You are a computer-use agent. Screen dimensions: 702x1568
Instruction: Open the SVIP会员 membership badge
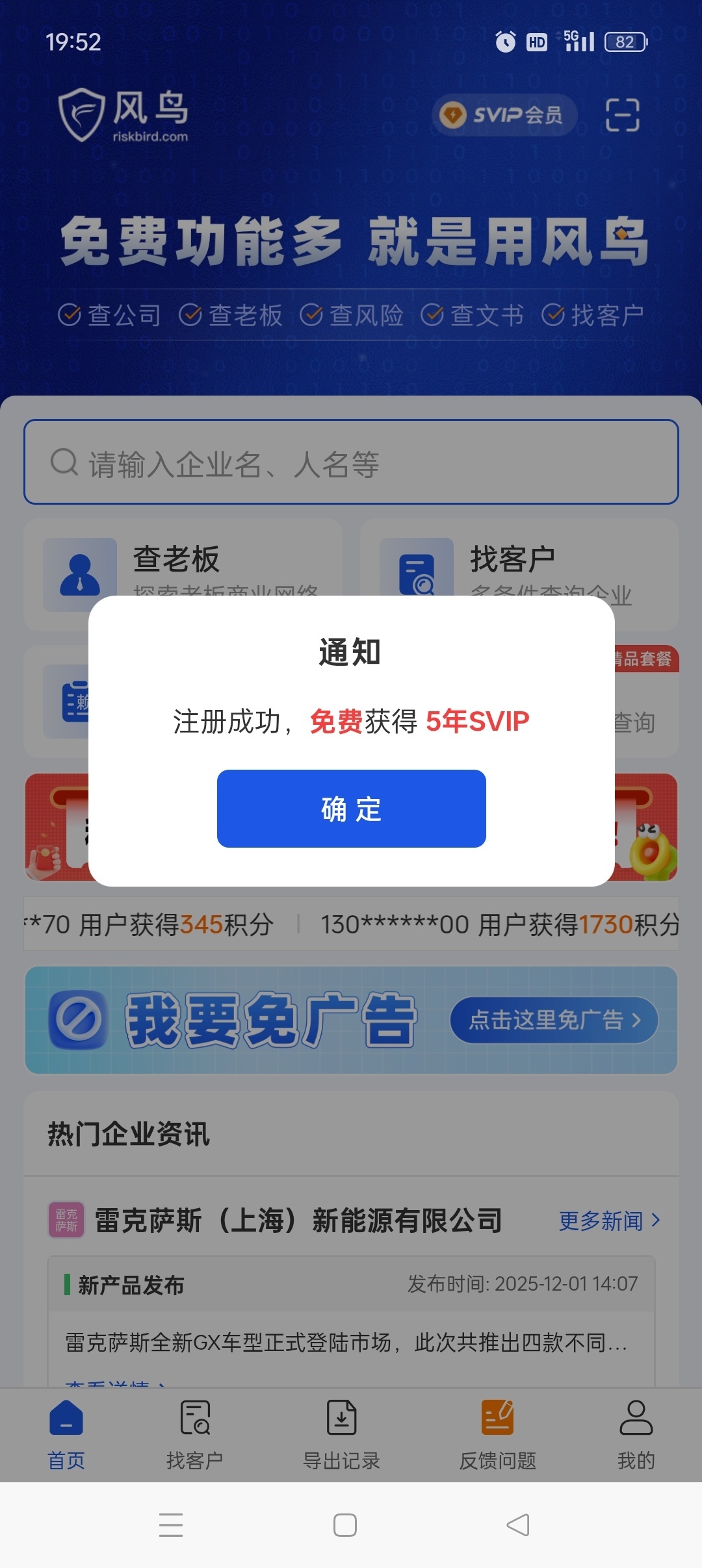(505, 114)
